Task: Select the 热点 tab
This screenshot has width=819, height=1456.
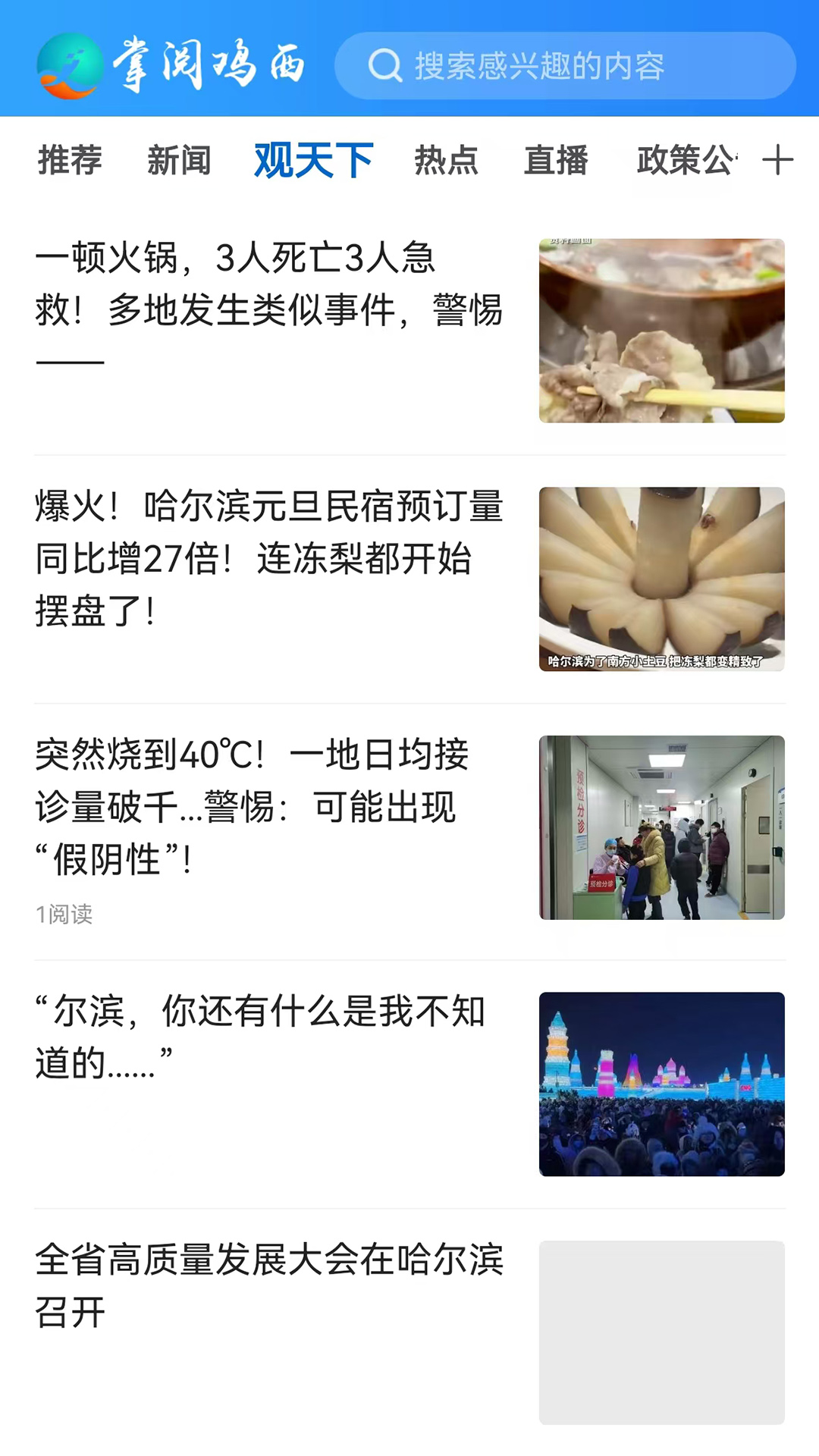Action: tap(447, 161)
